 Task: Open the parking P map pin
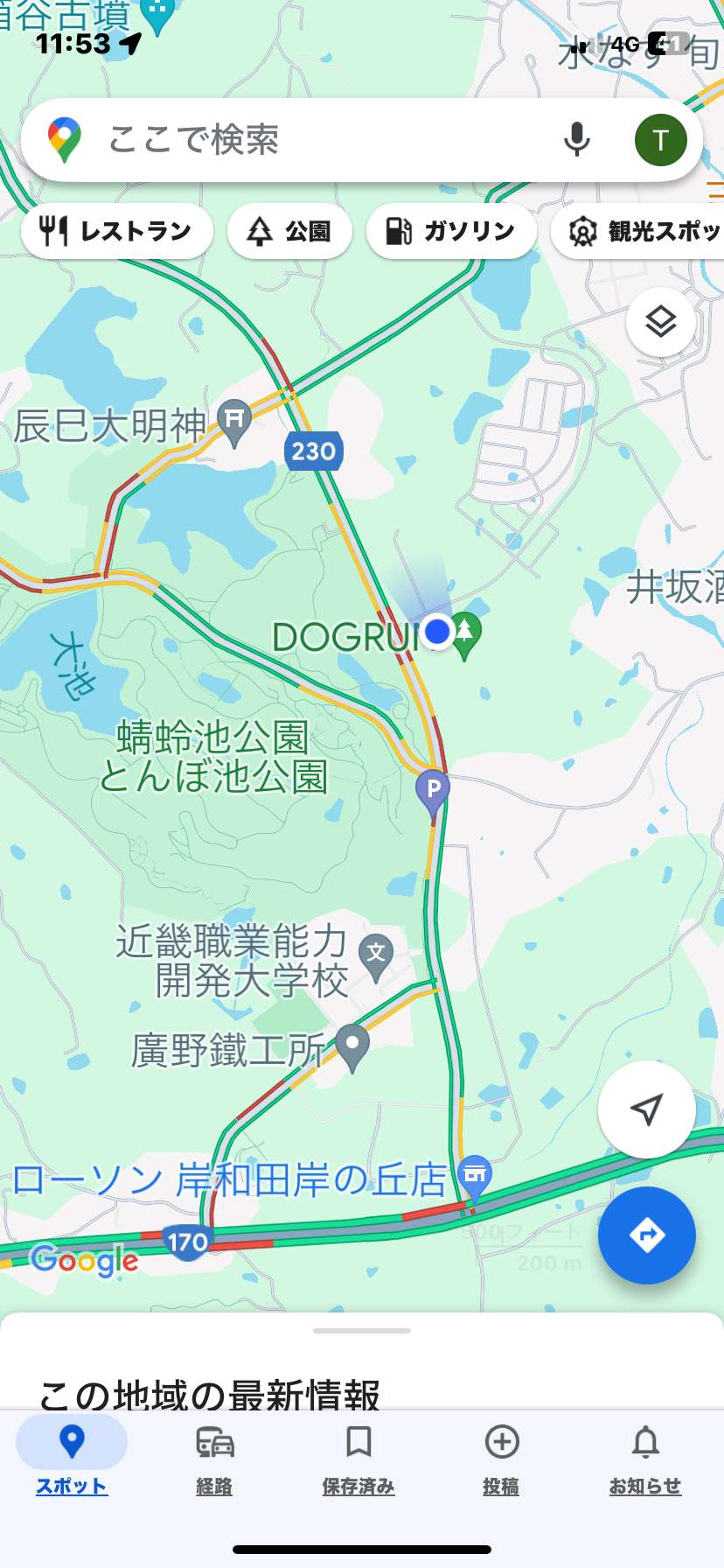point(433,792)
